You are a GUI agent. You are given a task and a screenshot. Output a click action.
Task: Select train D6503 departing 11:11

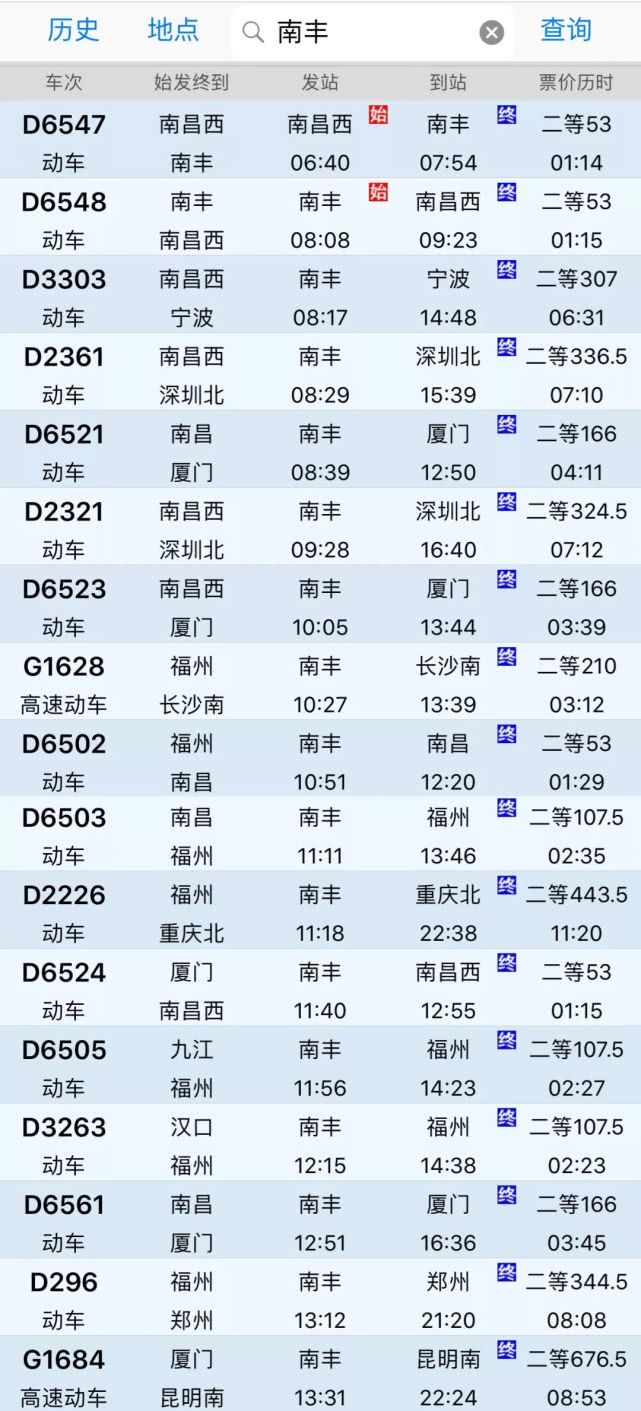click(320, 834)
